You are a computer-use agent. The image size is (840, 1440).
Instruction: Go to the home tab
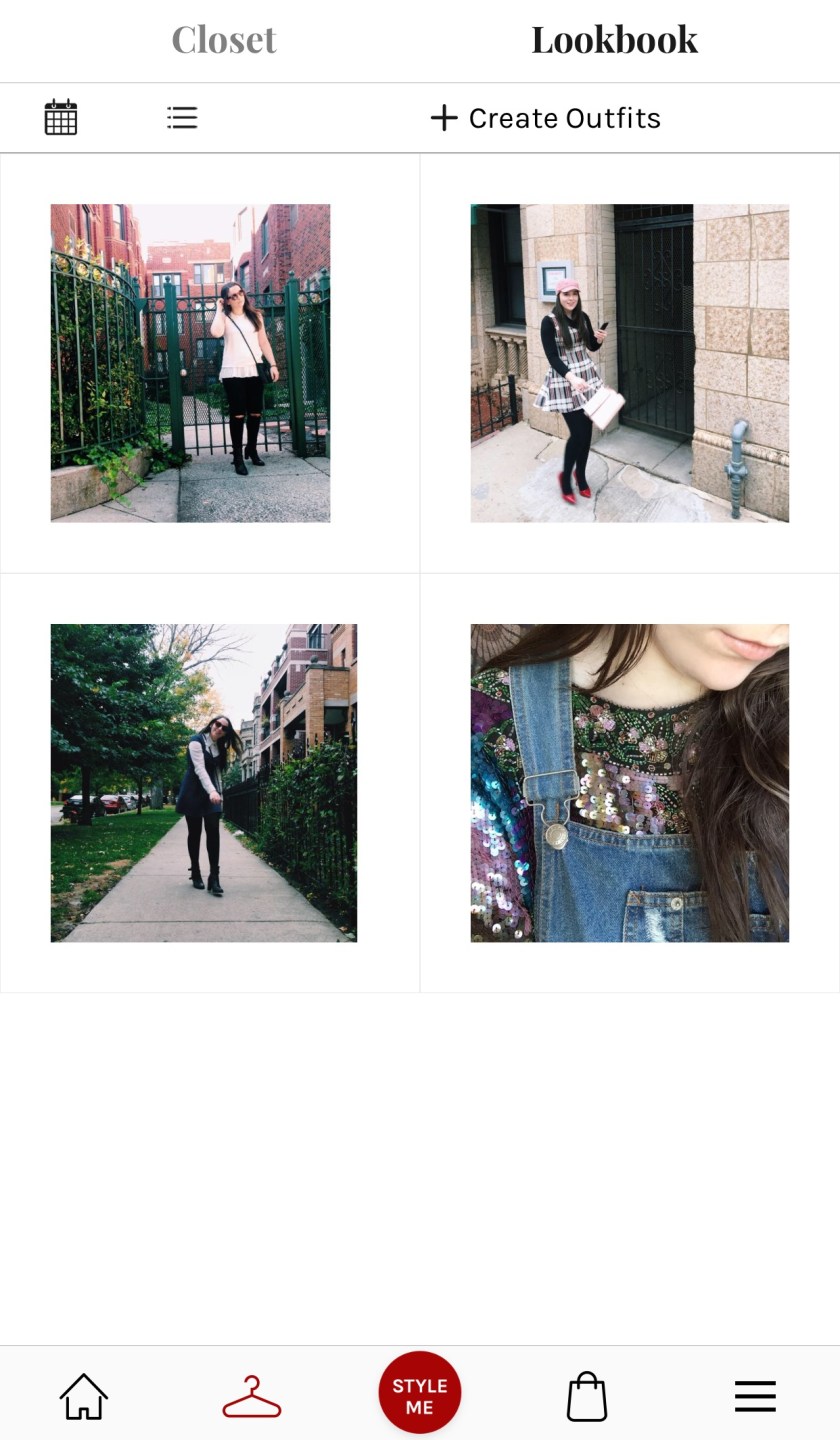[x=84, y=1396]
